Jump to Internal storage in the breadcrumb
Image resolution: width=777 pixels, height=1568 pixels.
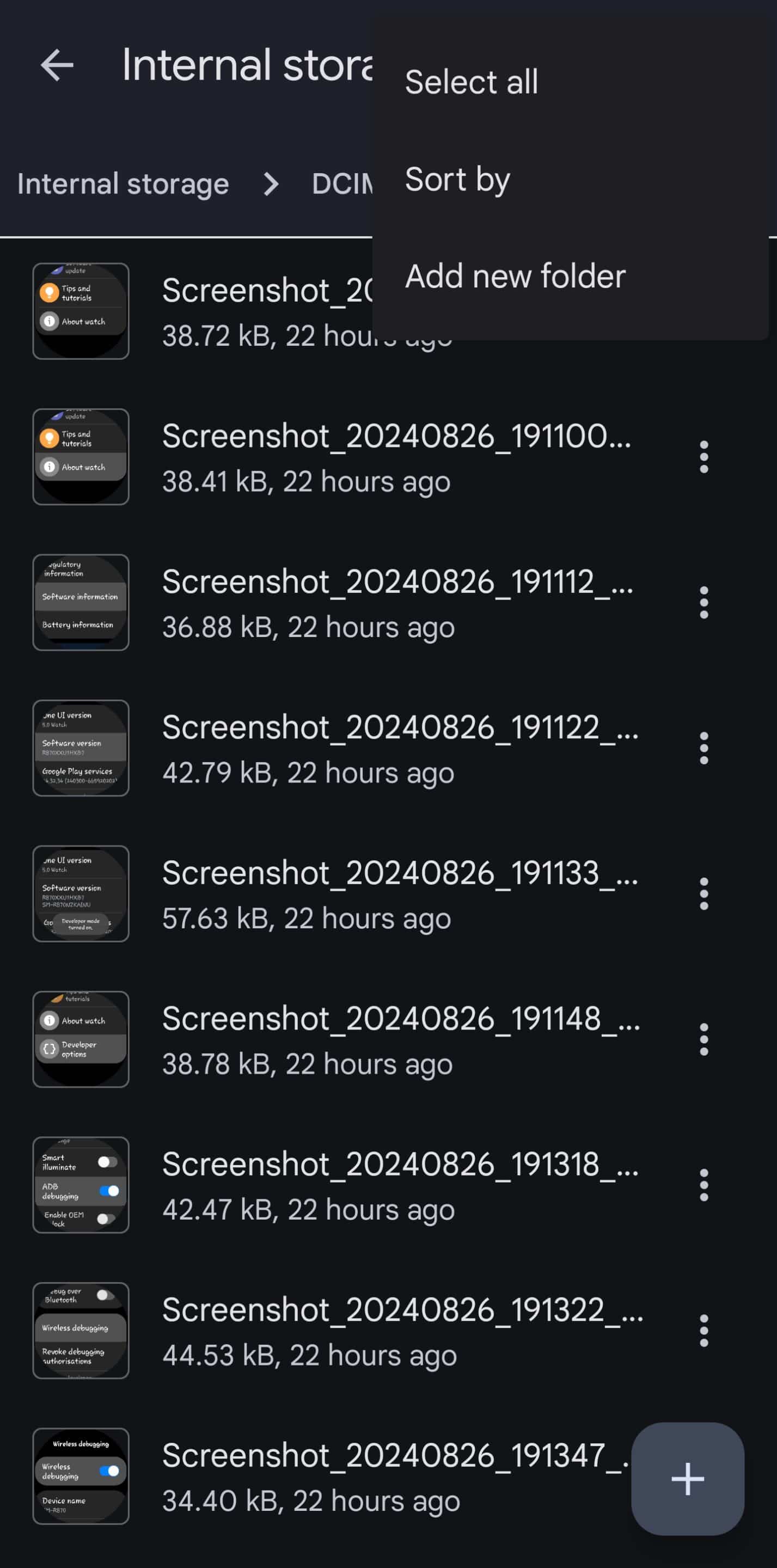123,184
